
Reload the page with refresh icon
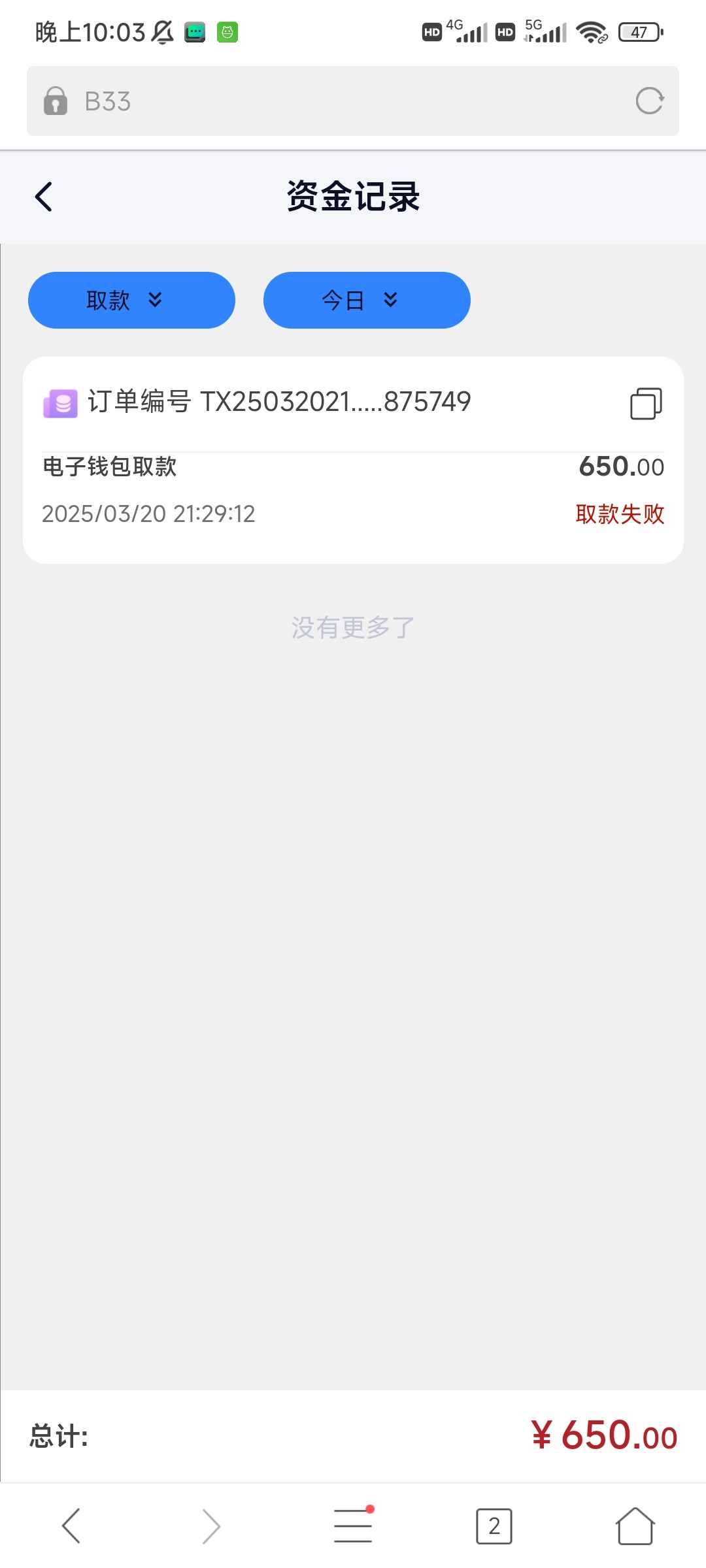649,101
